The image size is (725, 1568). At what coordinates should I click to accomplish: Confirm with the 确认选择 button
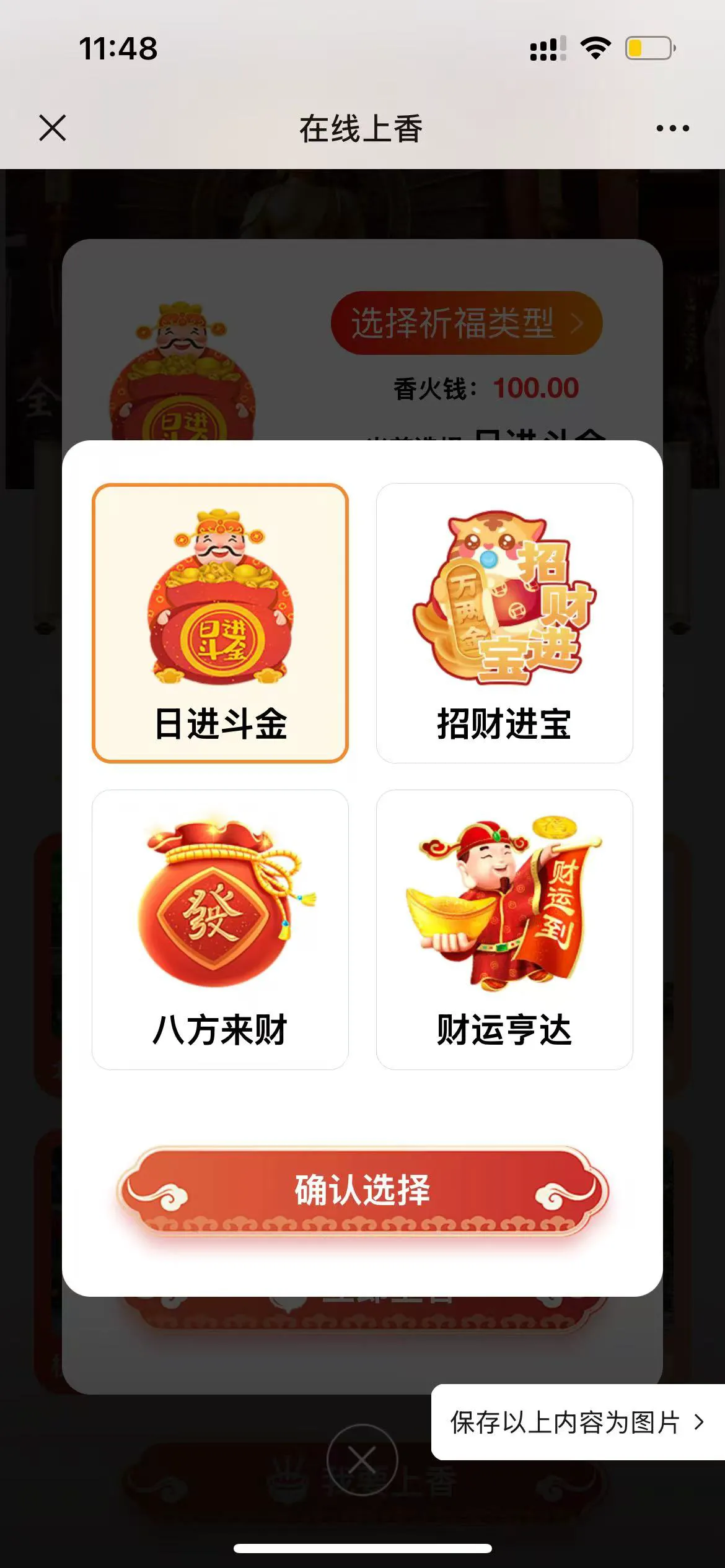click(x=362, y=1190)
